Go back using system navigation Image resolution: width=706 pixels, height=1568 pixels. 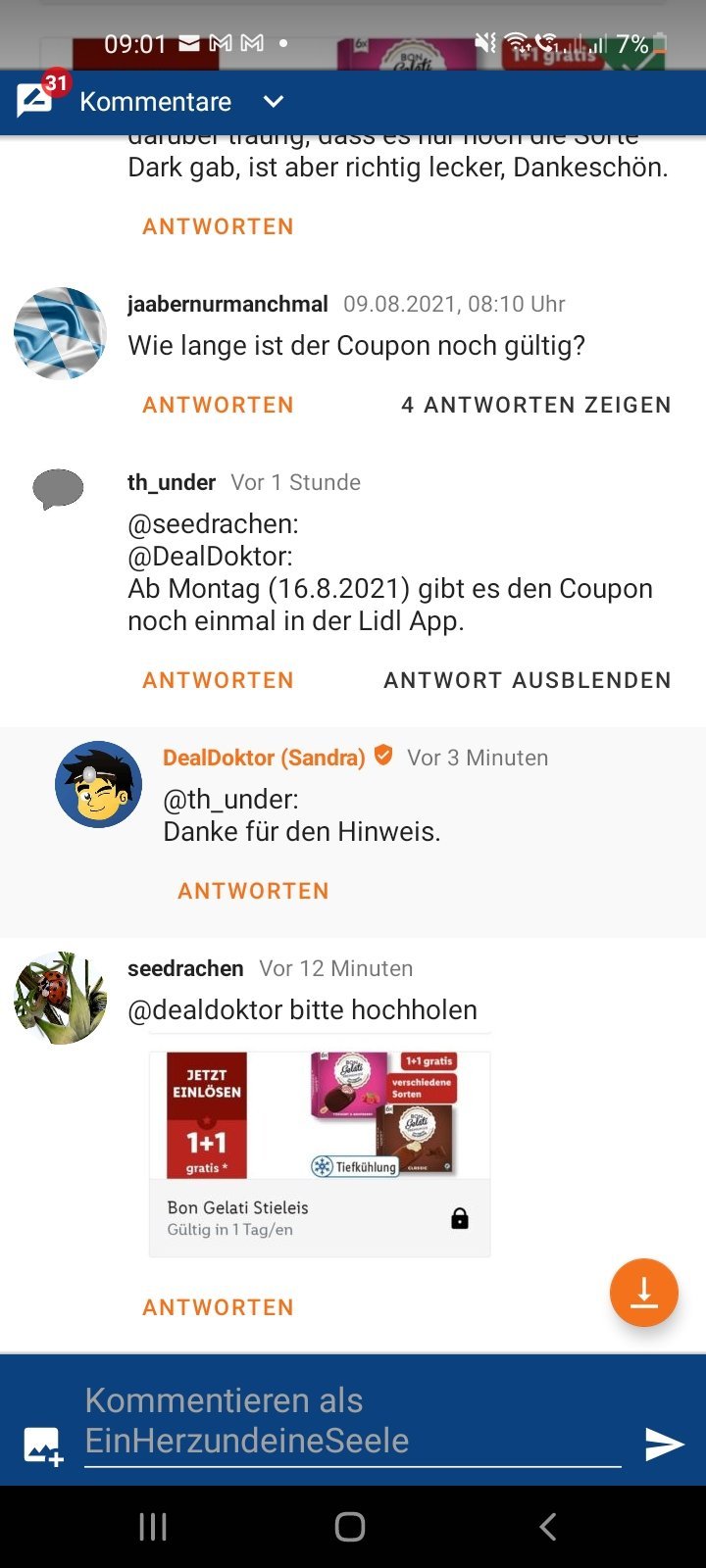548,1526
